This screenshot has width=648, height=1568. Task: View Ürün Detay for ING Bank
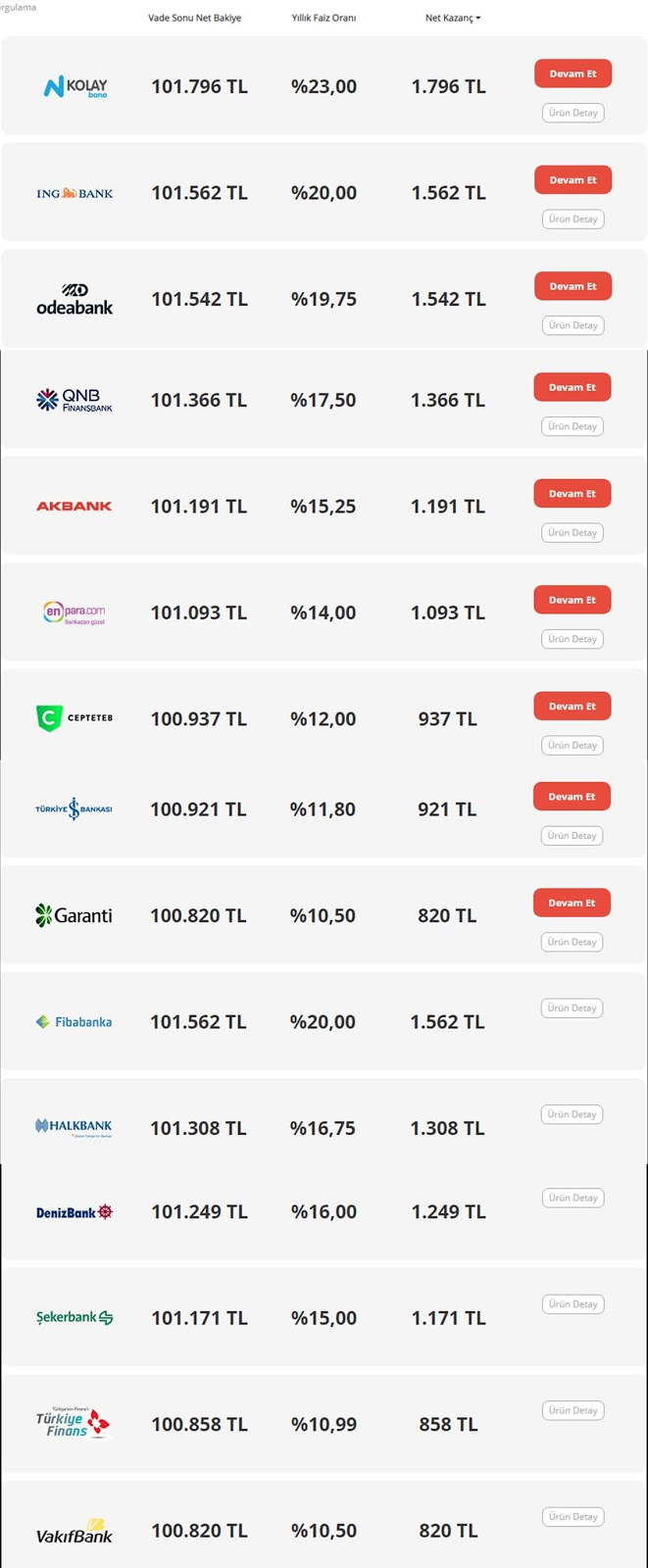point(573,220)
